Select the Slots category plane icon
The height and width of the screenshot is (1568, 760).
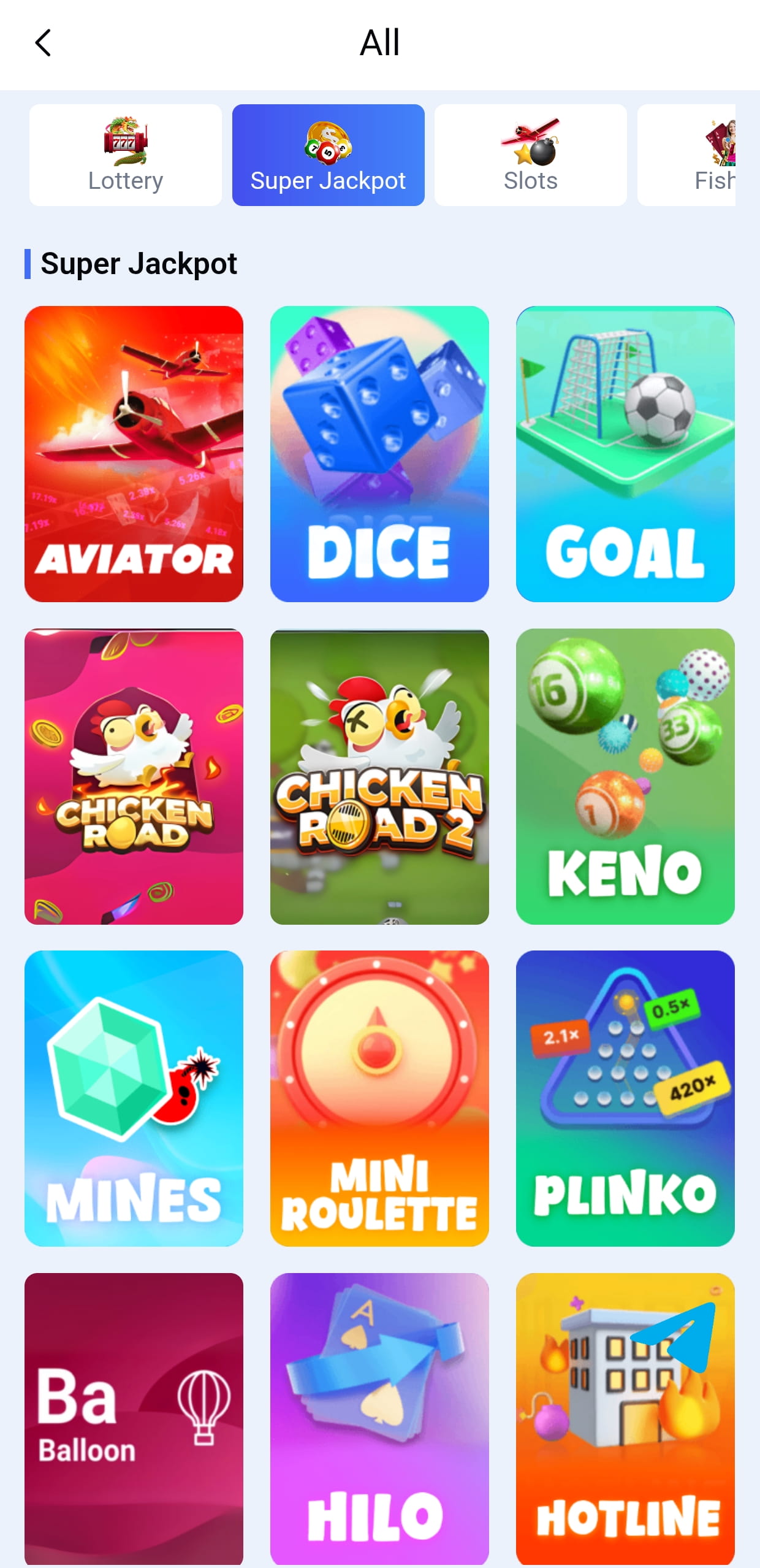pyautogui.click(x=530, y=141)
